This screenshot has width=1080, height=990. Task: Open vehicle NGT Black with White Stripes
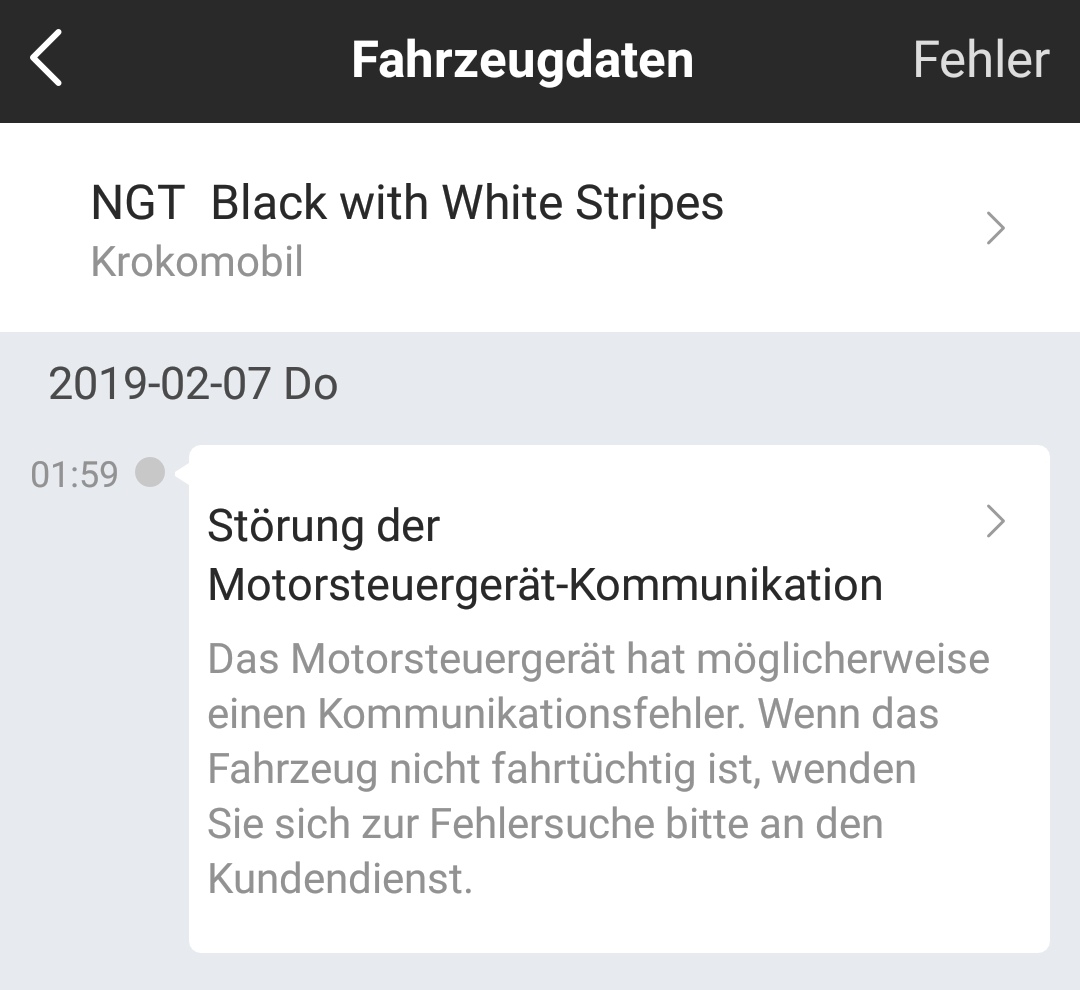[x=540, y=228]
